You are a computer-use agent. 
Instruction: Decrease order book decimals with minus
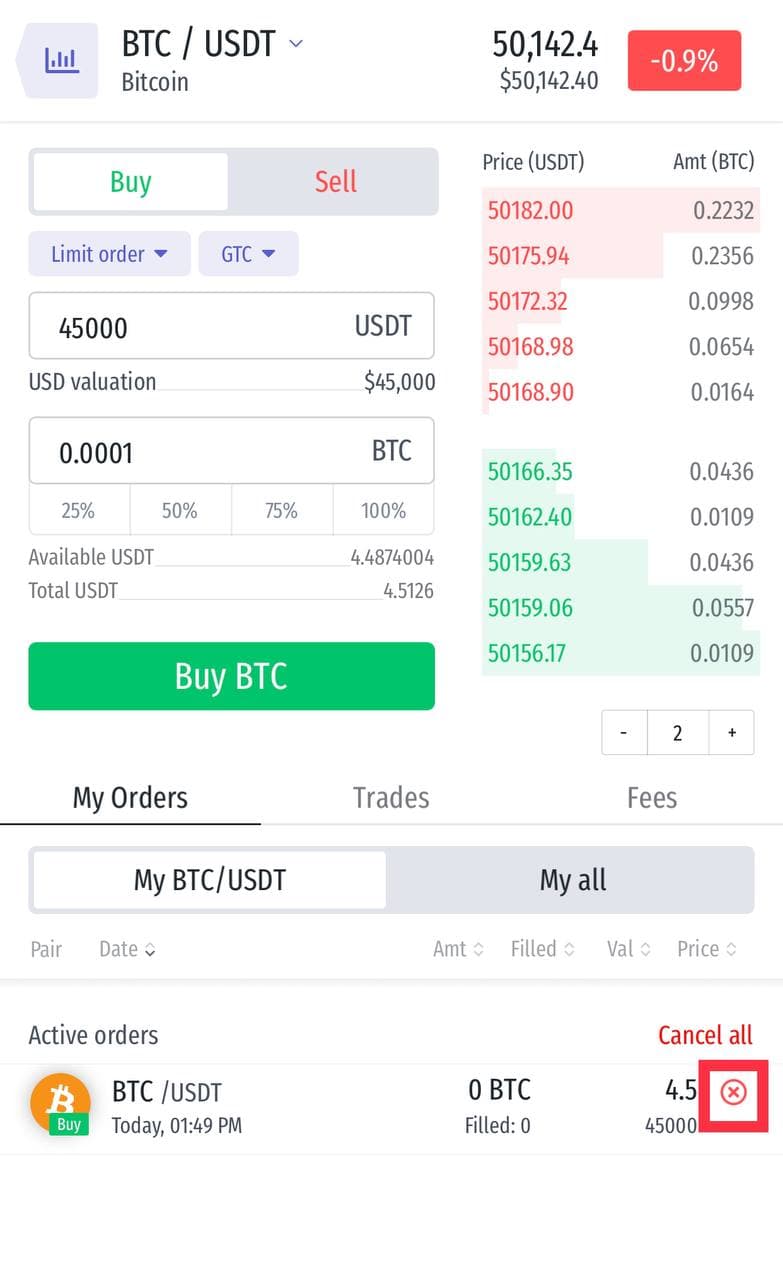624,733
